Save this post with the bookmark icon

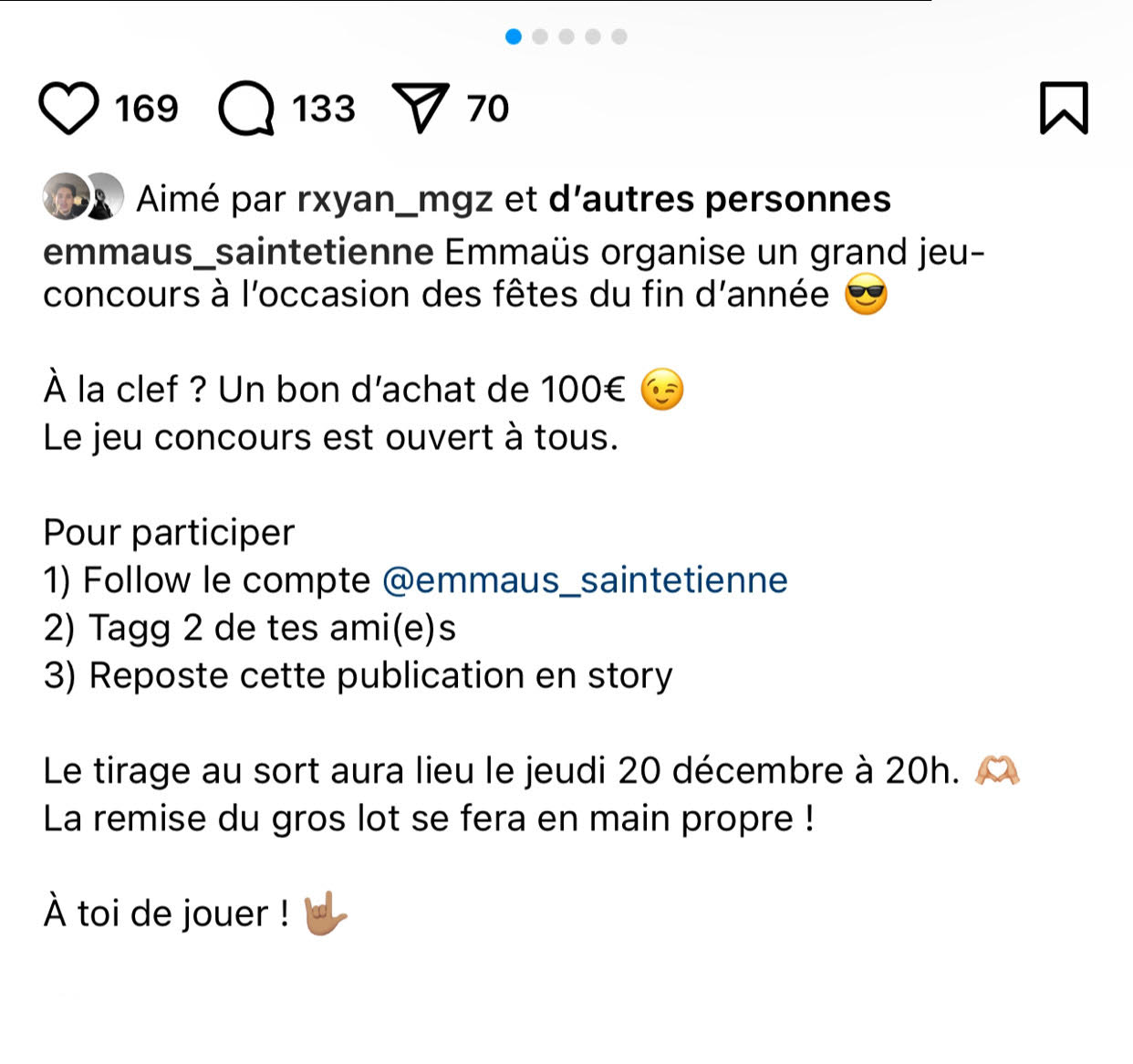1064,109
